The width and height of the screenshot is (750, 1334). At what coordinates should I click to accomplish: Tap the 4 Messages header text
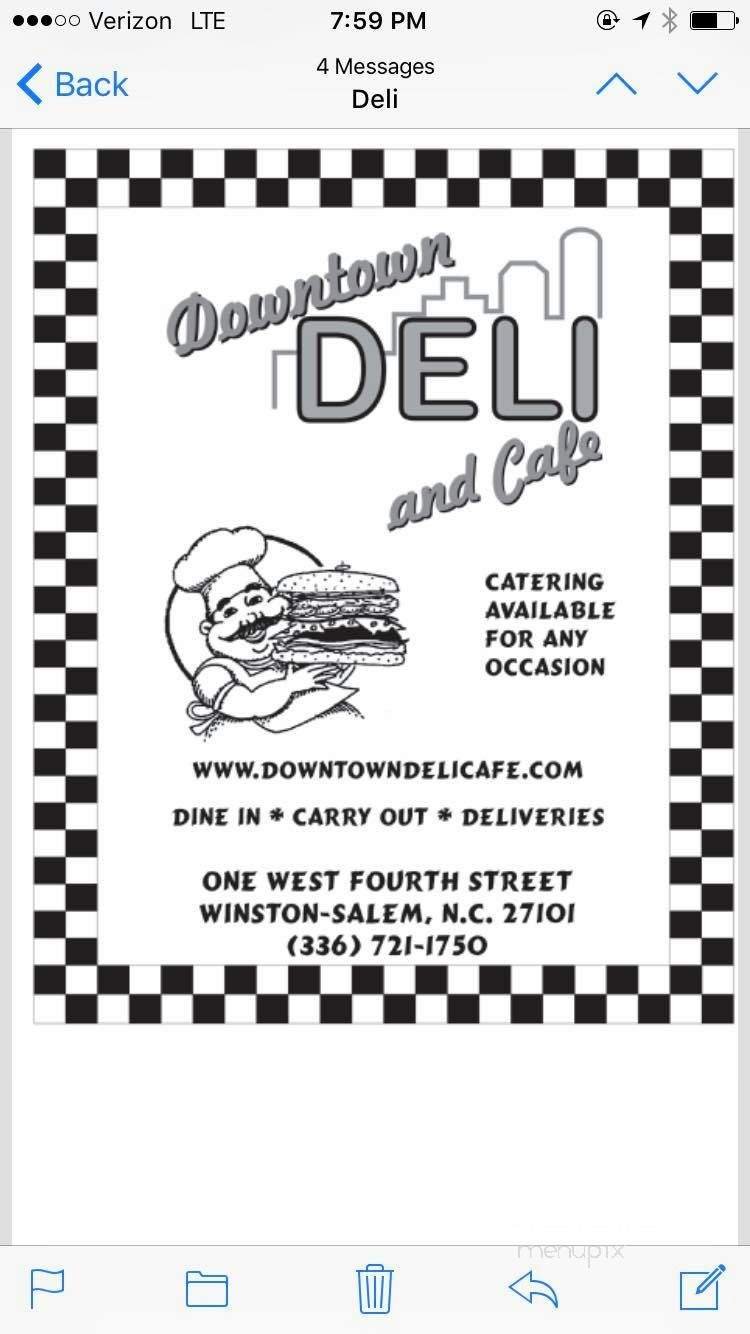(375, 66)
